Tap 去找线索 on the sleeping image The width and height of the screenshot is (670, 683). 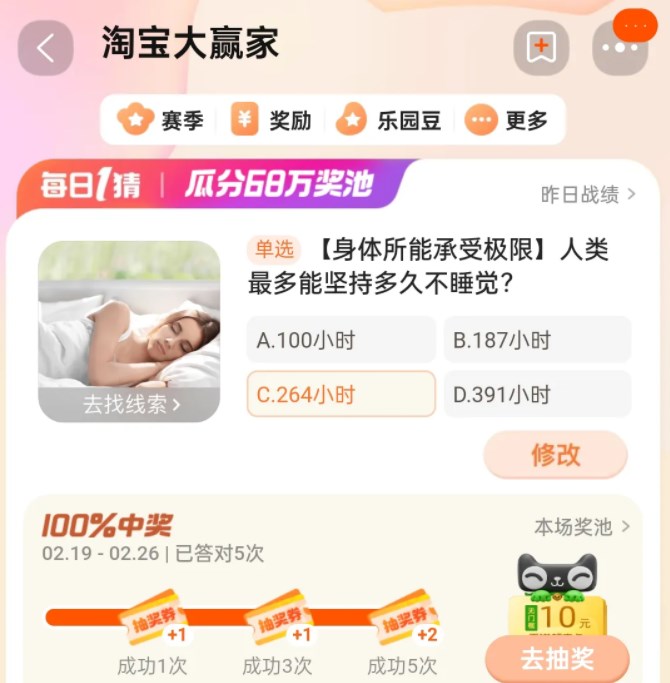(131, 405)
